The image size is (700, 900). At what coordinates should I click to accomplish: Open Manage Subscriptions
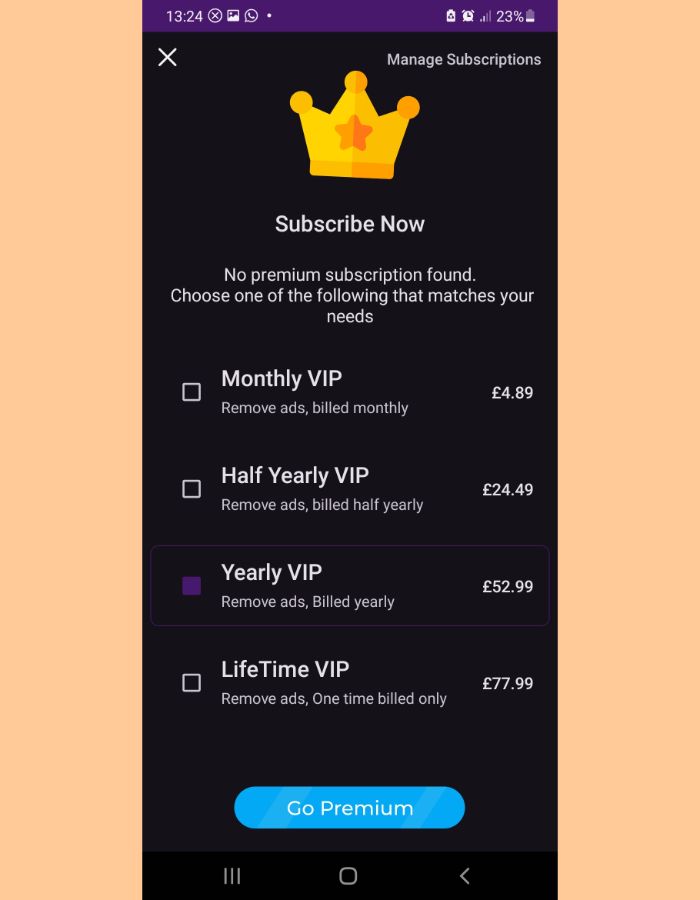(x=463, y=60)
